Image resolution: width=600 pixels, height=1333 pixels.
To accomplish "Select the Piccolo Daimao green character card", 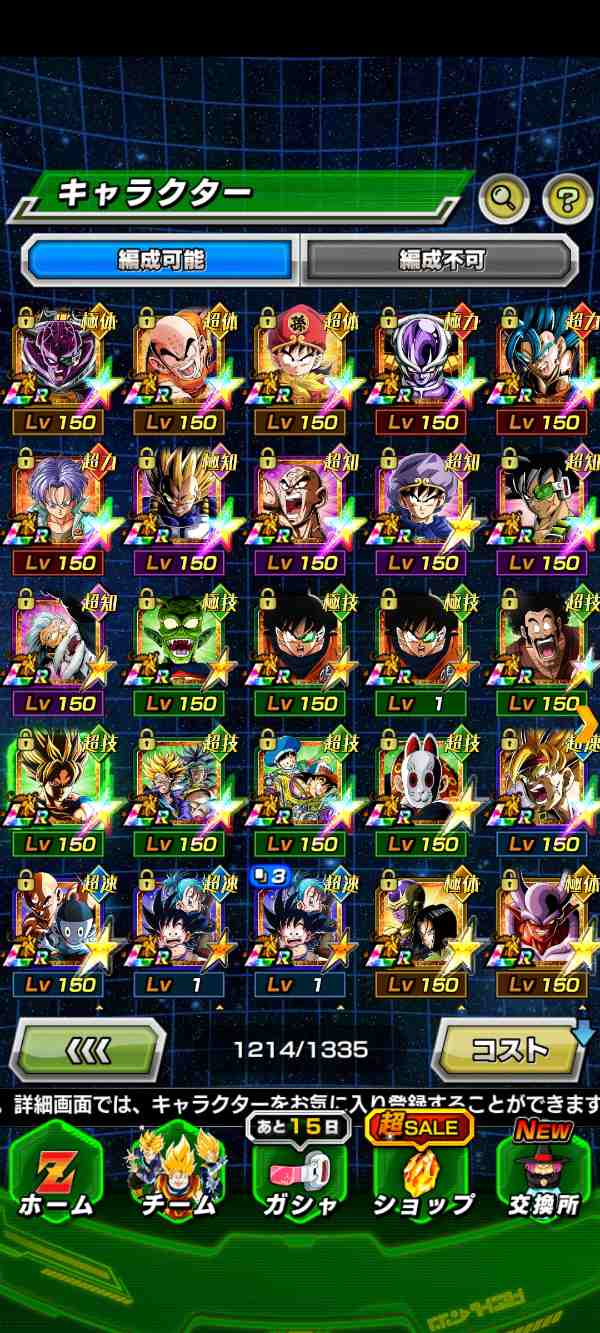I will pyautogui.click(x=180, y=652).
